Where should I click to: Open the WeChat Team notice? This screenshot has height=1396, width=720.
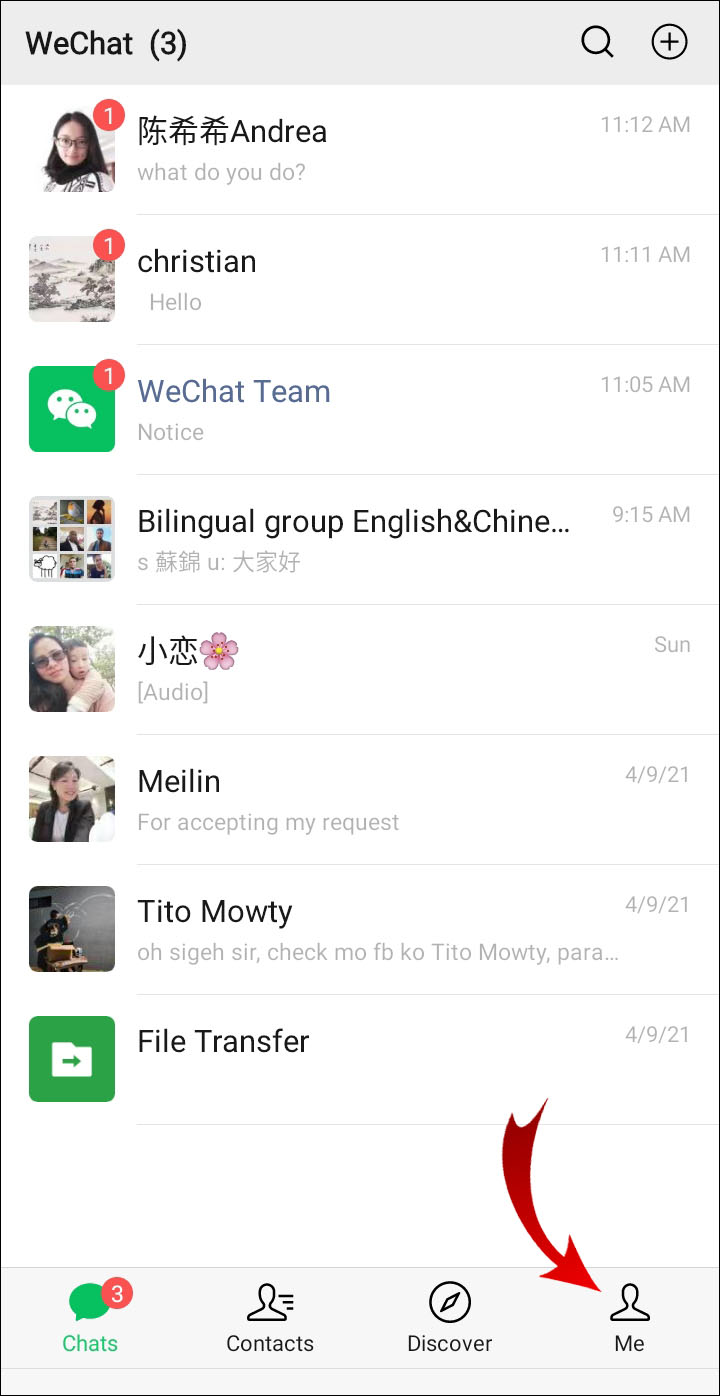360,410
